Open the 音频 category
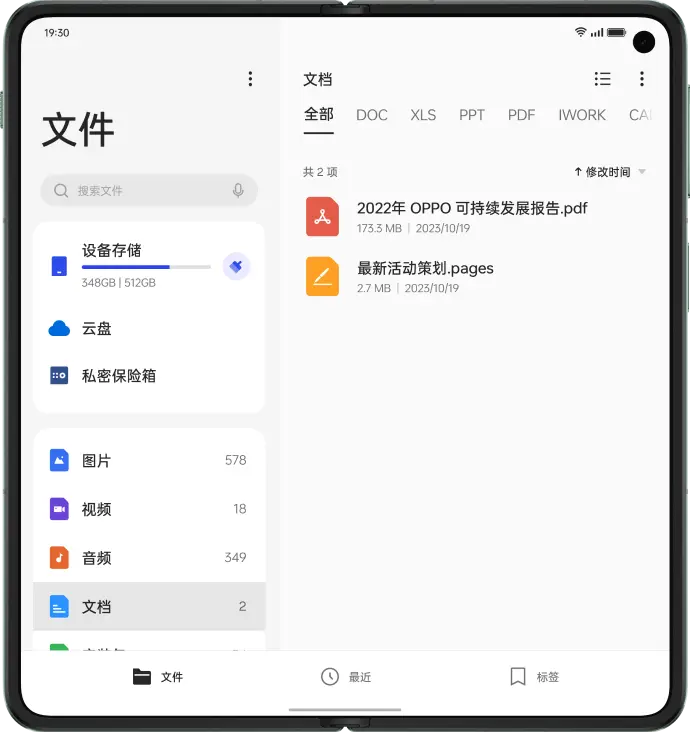 (x=148, y=557)
